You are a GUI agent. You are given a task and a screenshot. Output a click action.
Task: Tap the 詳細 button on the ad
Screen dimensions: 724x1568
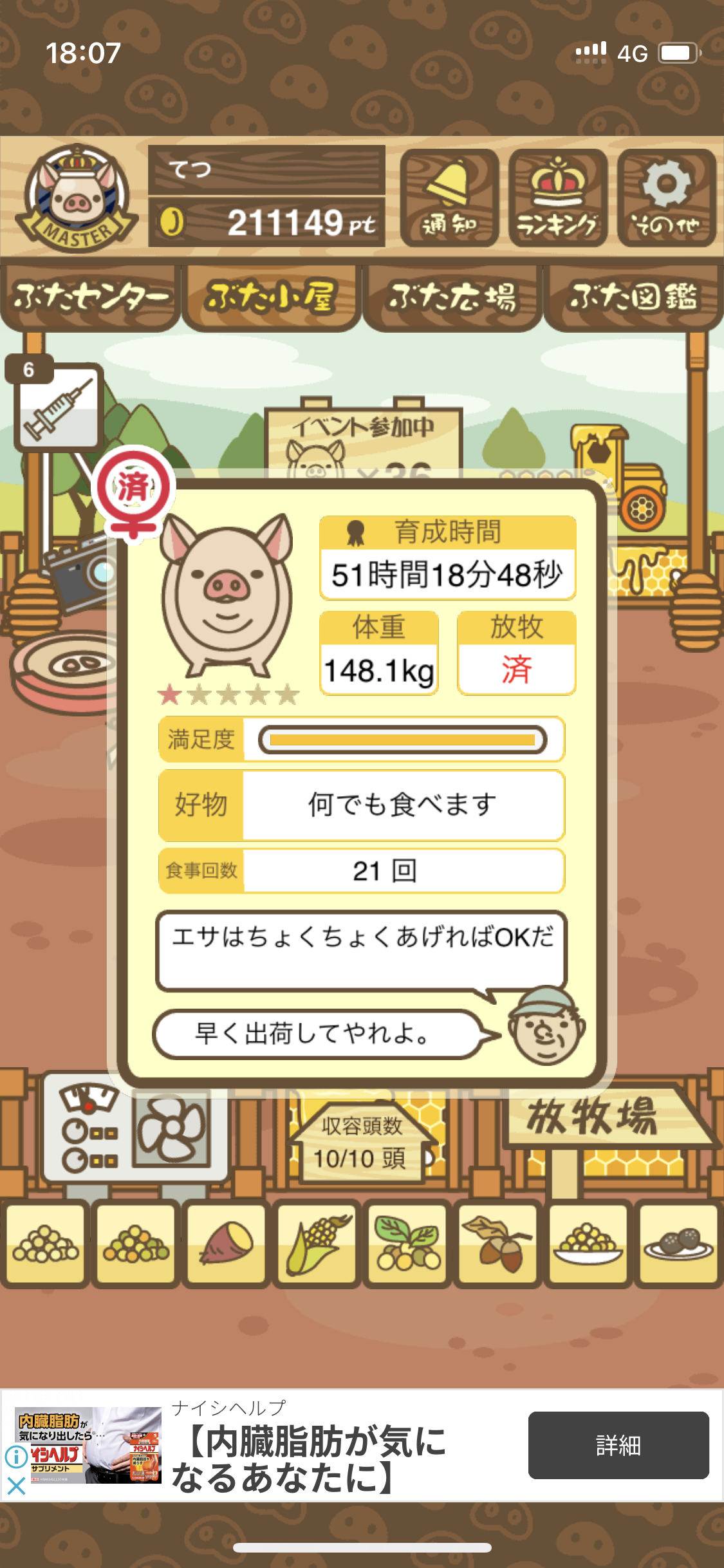618,1445
